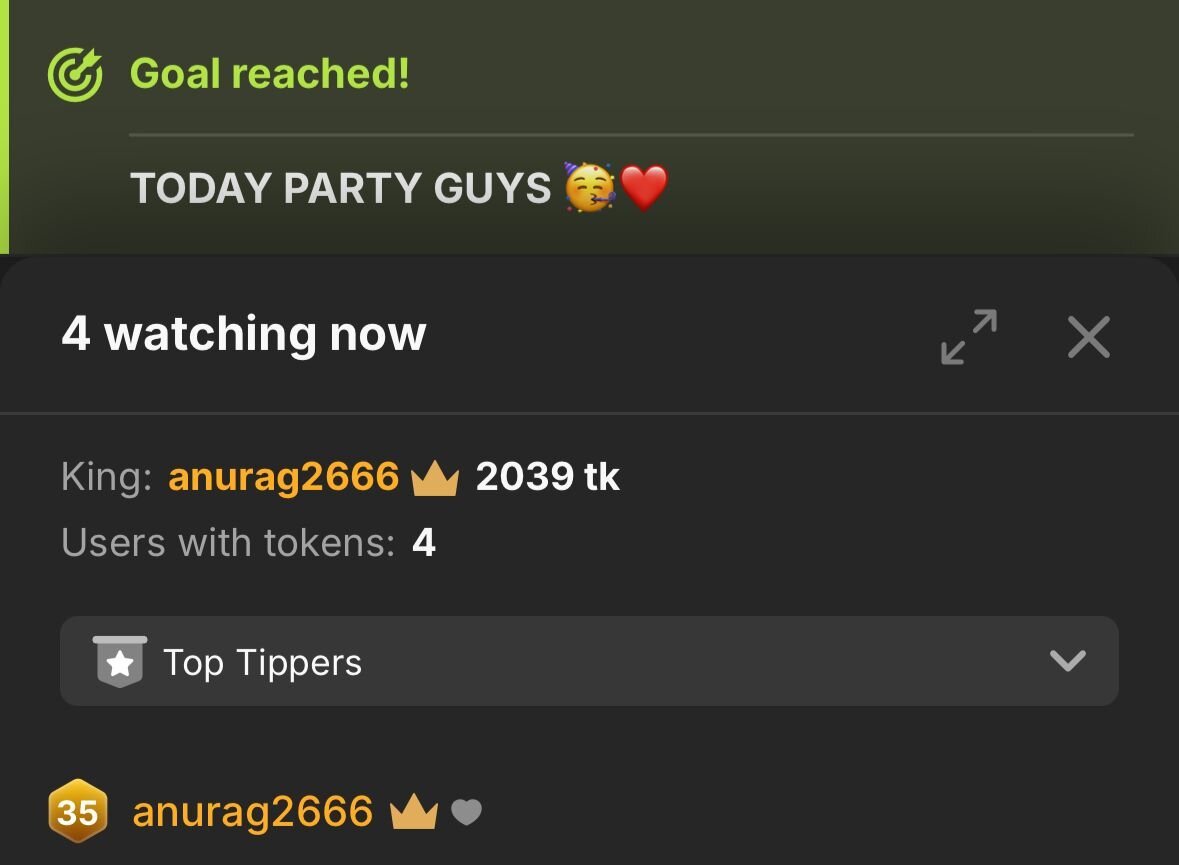
Task: Expand the viewers panel to full screen
Action: 969,336
